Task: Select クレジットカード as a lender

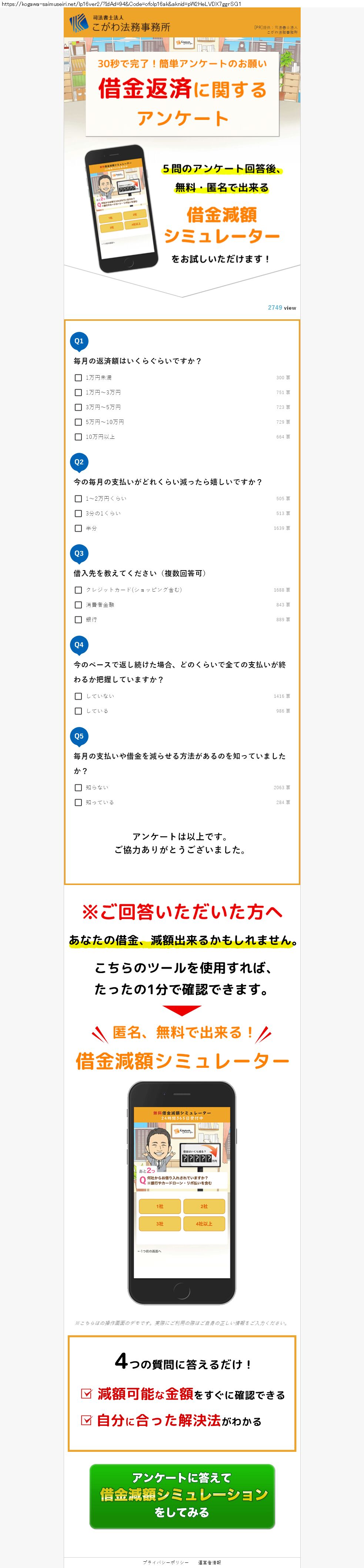Action: click(x=78, y=590)
